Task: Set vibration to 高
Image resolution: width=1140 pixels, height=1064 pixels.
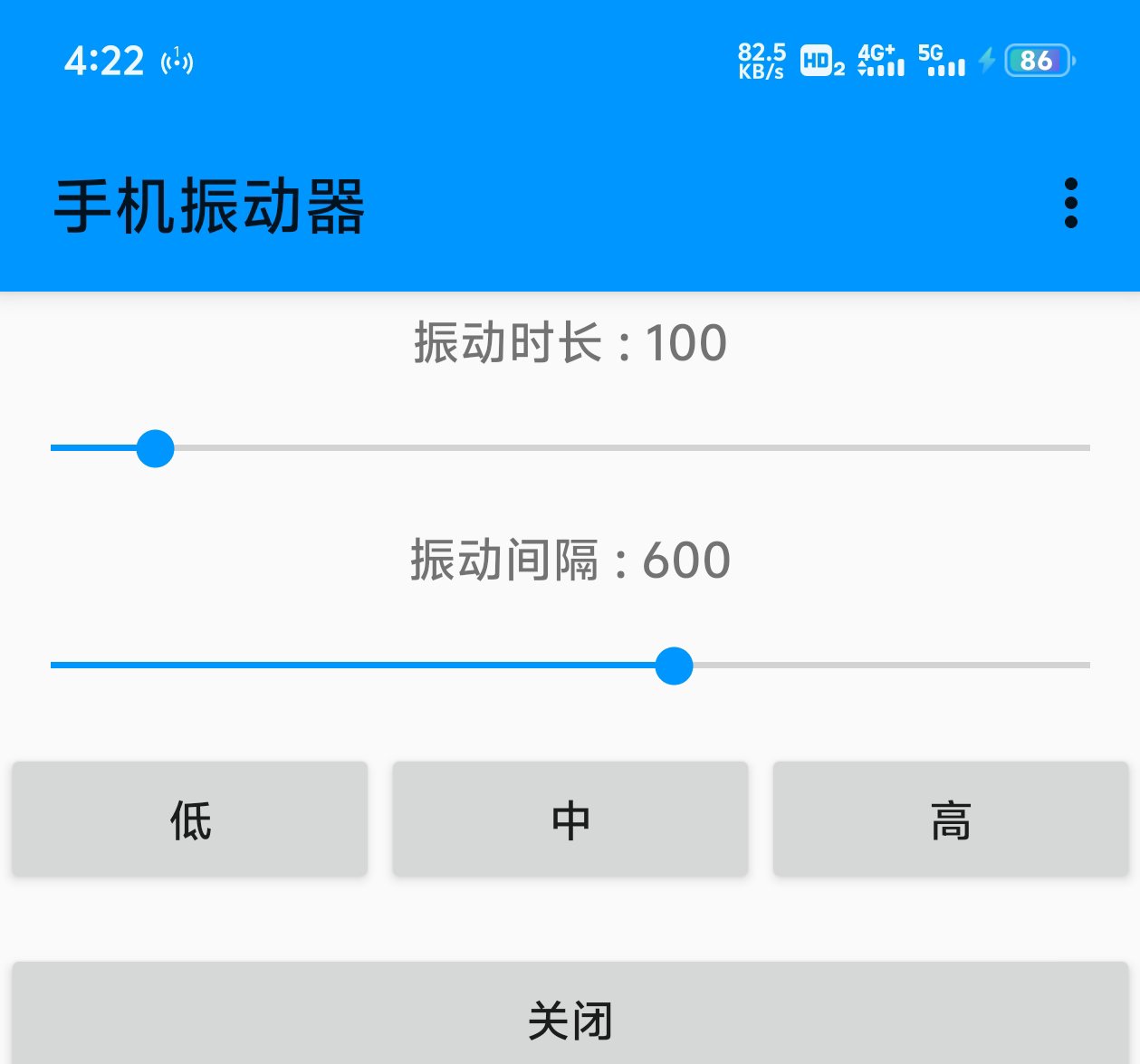Action: [951, 820]
